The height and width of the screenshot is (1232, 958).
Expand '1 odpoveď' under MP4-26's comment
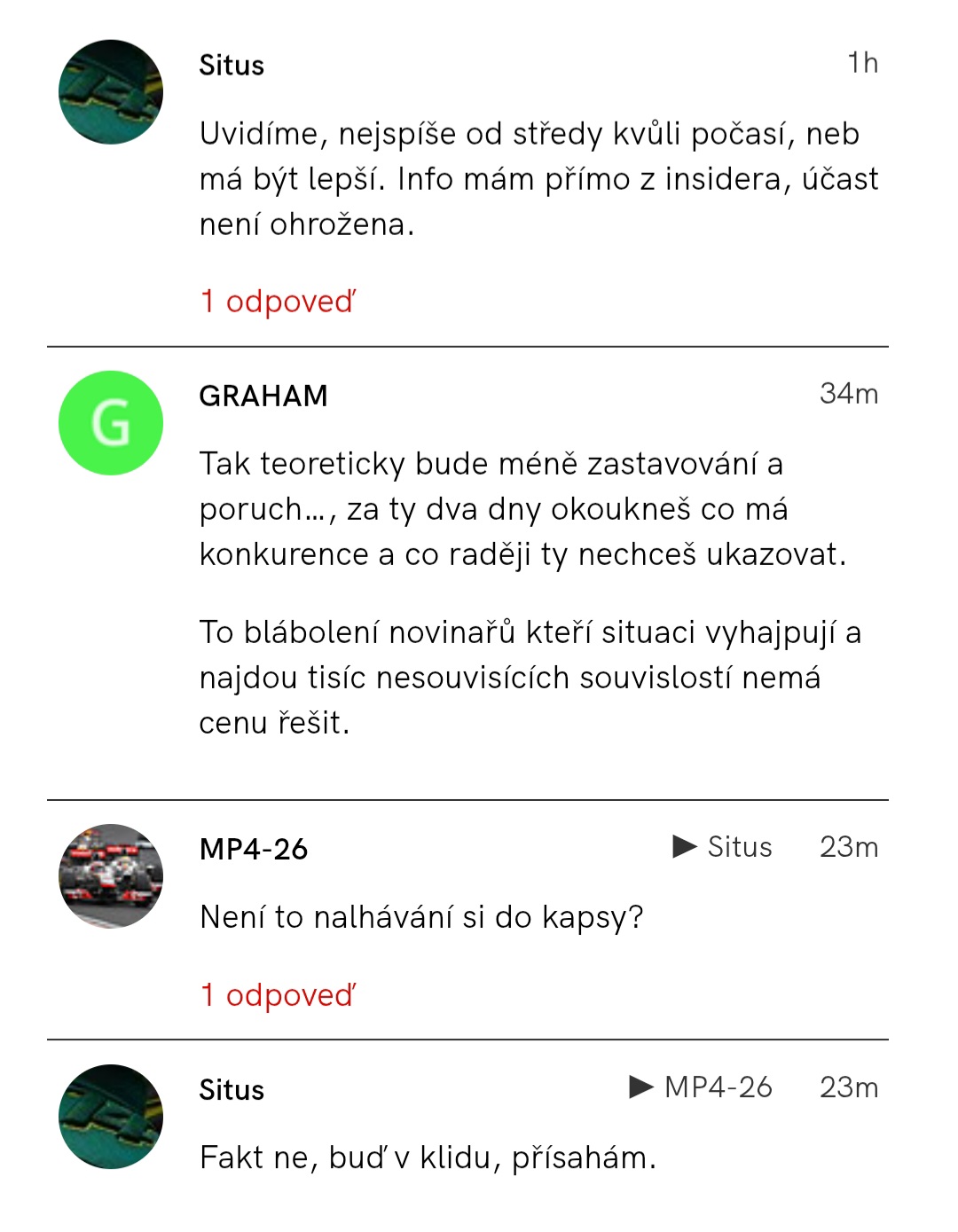coord(277,995)
